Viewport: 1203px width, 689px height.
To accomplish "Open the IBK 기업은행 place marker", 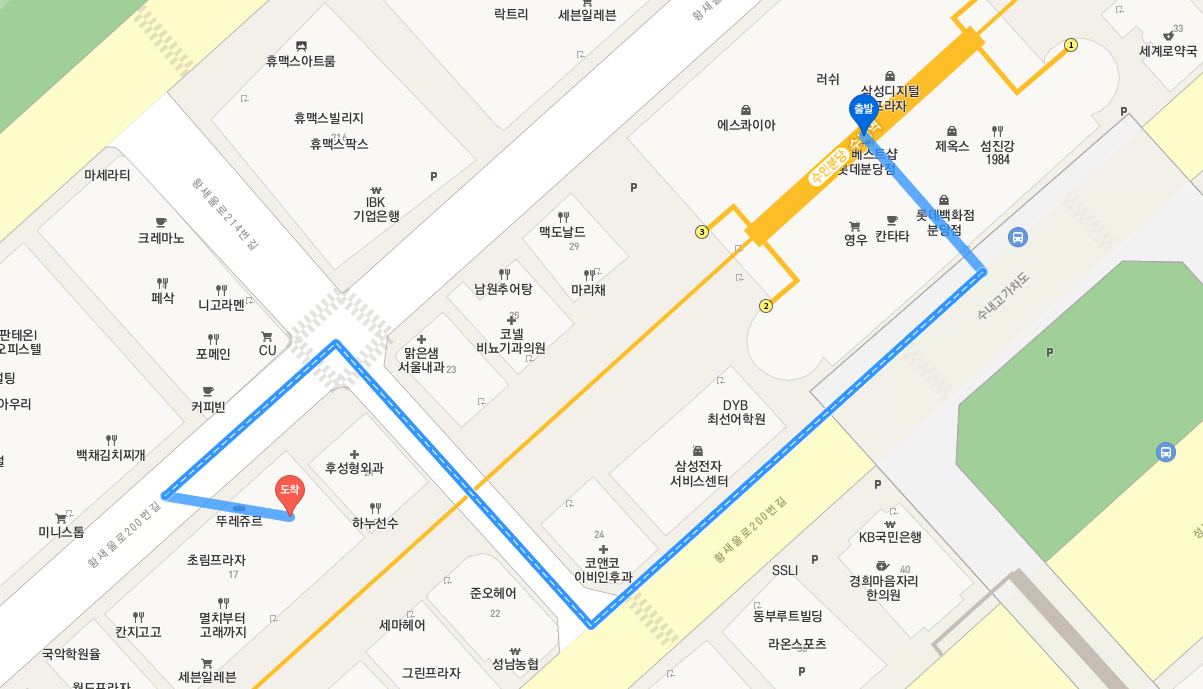I will point(376,190).
